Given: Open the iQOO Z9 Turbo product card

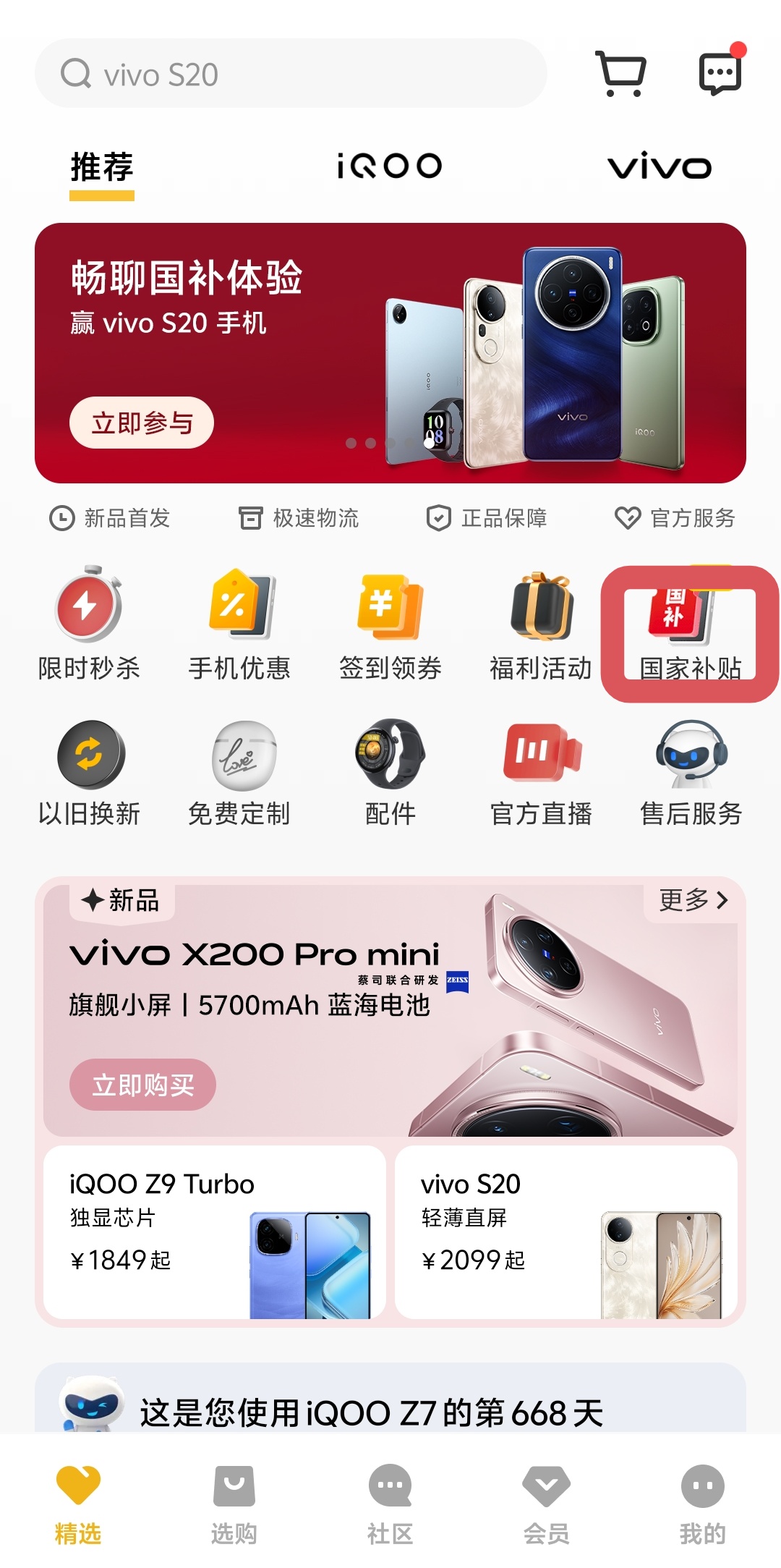Looking at the screenshot, I should coord(214,1232).
